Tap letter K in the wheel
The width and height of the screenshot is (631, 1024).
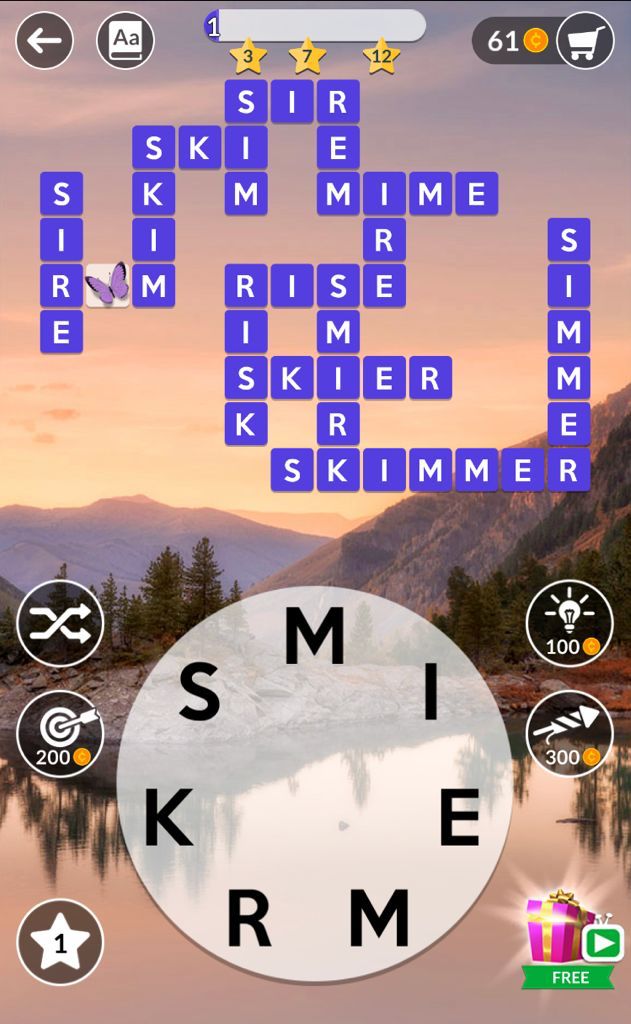[x=169, y=817]
